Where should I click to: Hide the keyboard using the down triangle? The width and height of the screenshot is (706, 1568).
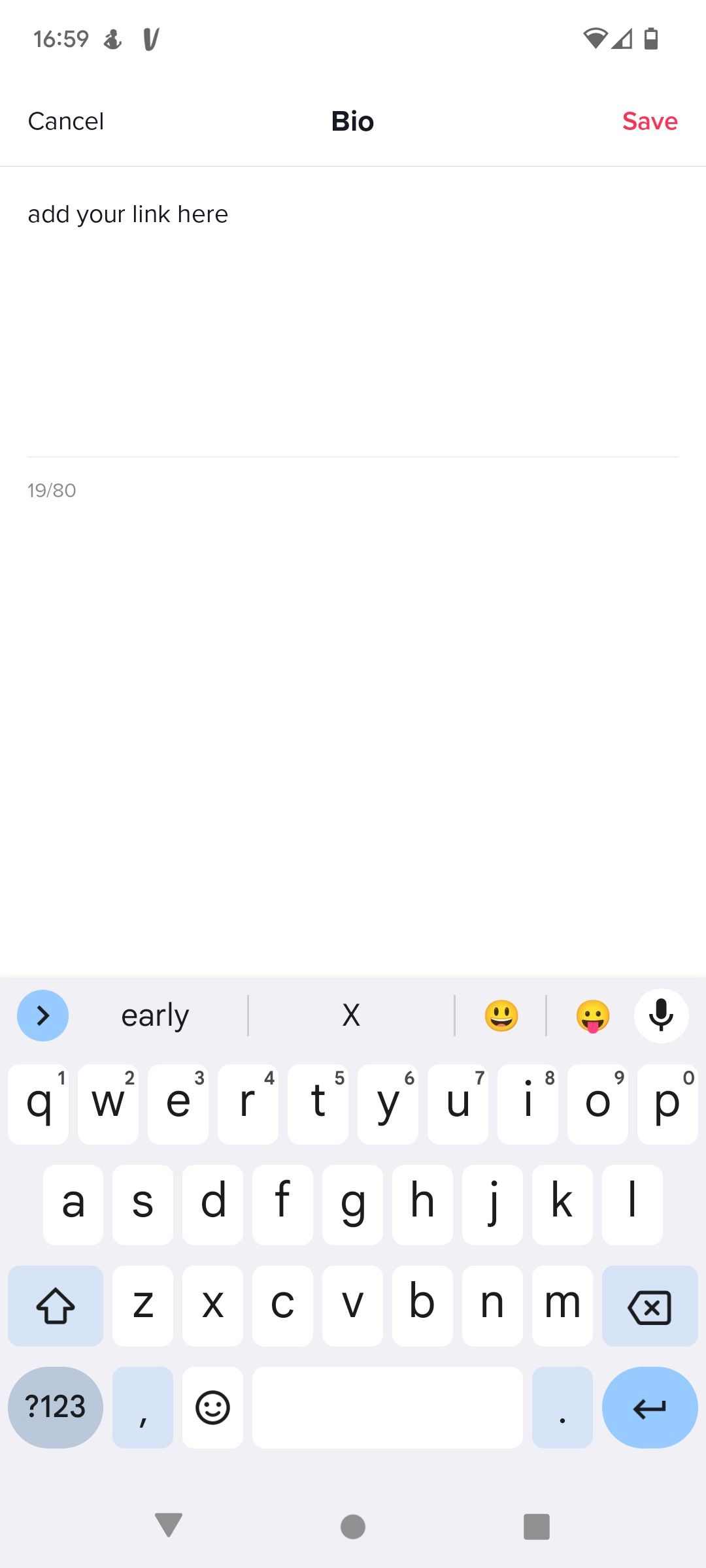(x=169, y=1527)
